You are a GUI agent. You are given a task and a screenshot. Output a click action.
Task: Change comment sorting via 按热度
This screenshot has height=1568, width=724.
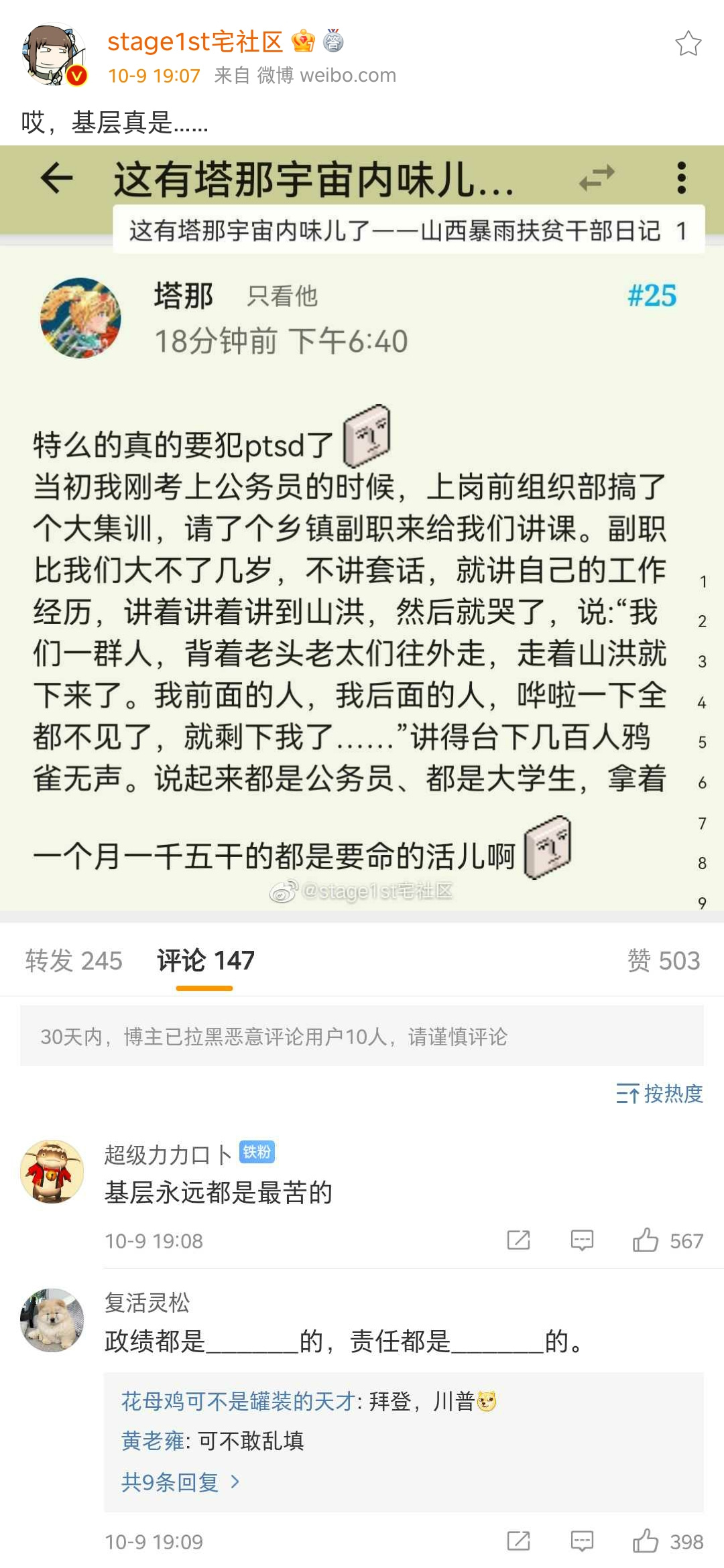pyautogui.click(x=660, y=1094)
